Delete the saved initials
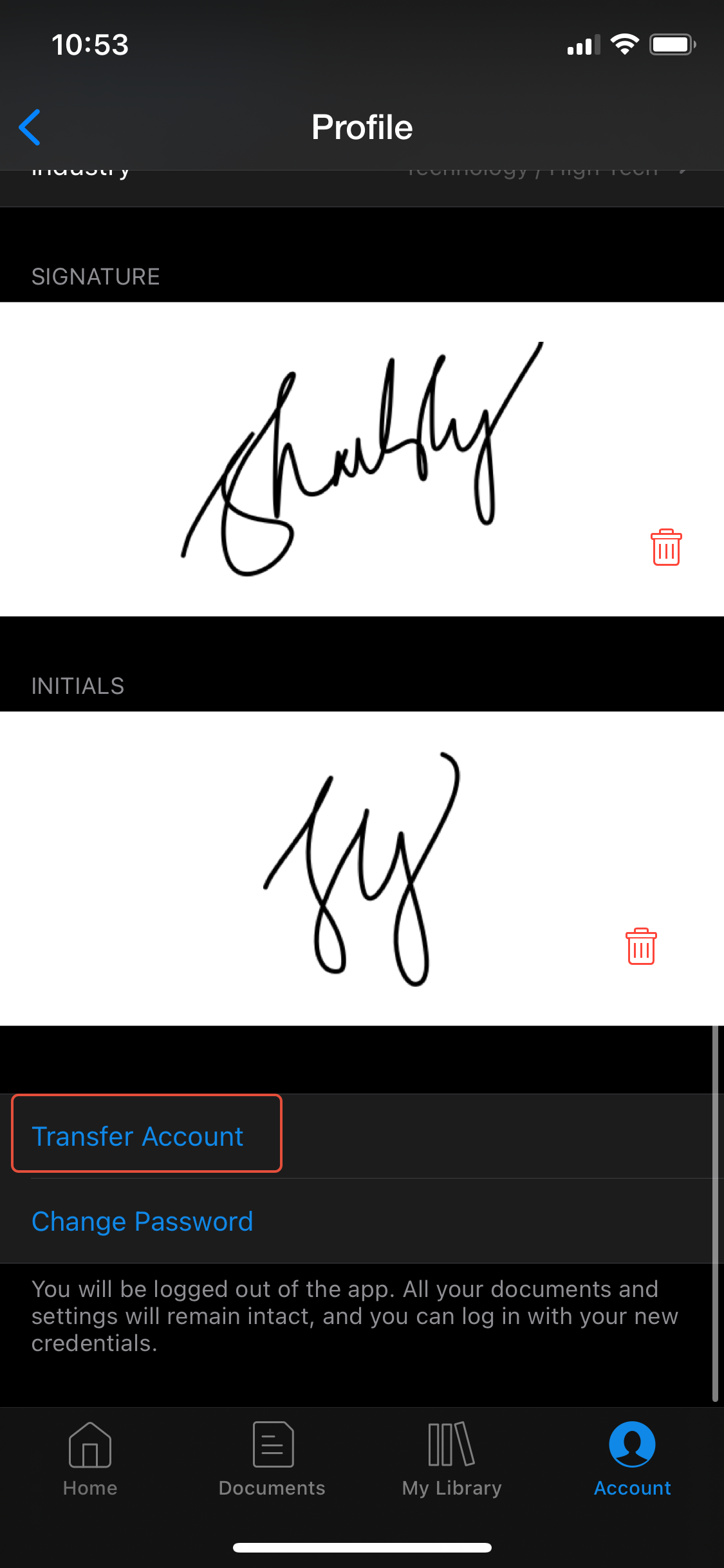The image size is (724, 1568). (x=641, y=946)
